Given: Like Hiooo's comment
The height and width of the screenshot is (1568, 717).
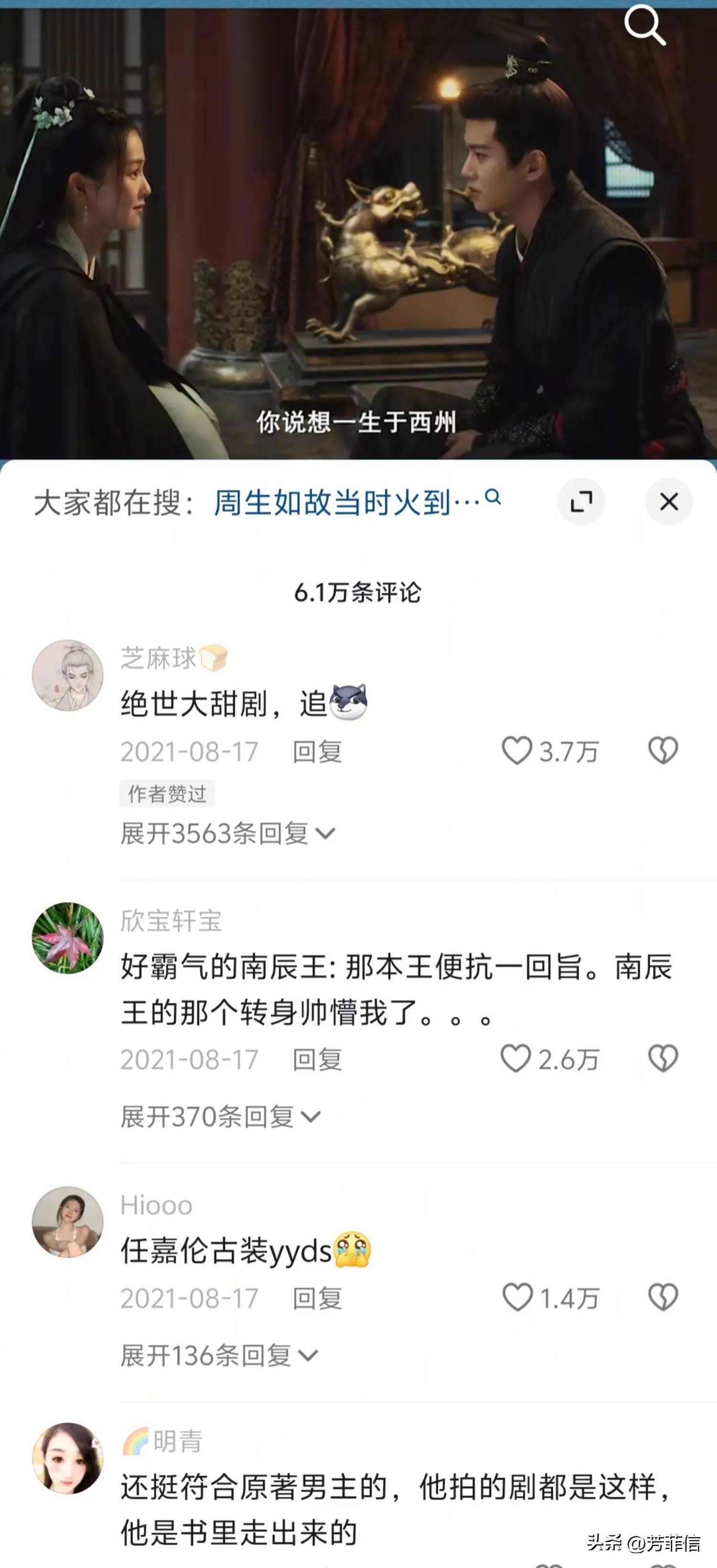Looking at the screenshot, I should click(517, 1297).
